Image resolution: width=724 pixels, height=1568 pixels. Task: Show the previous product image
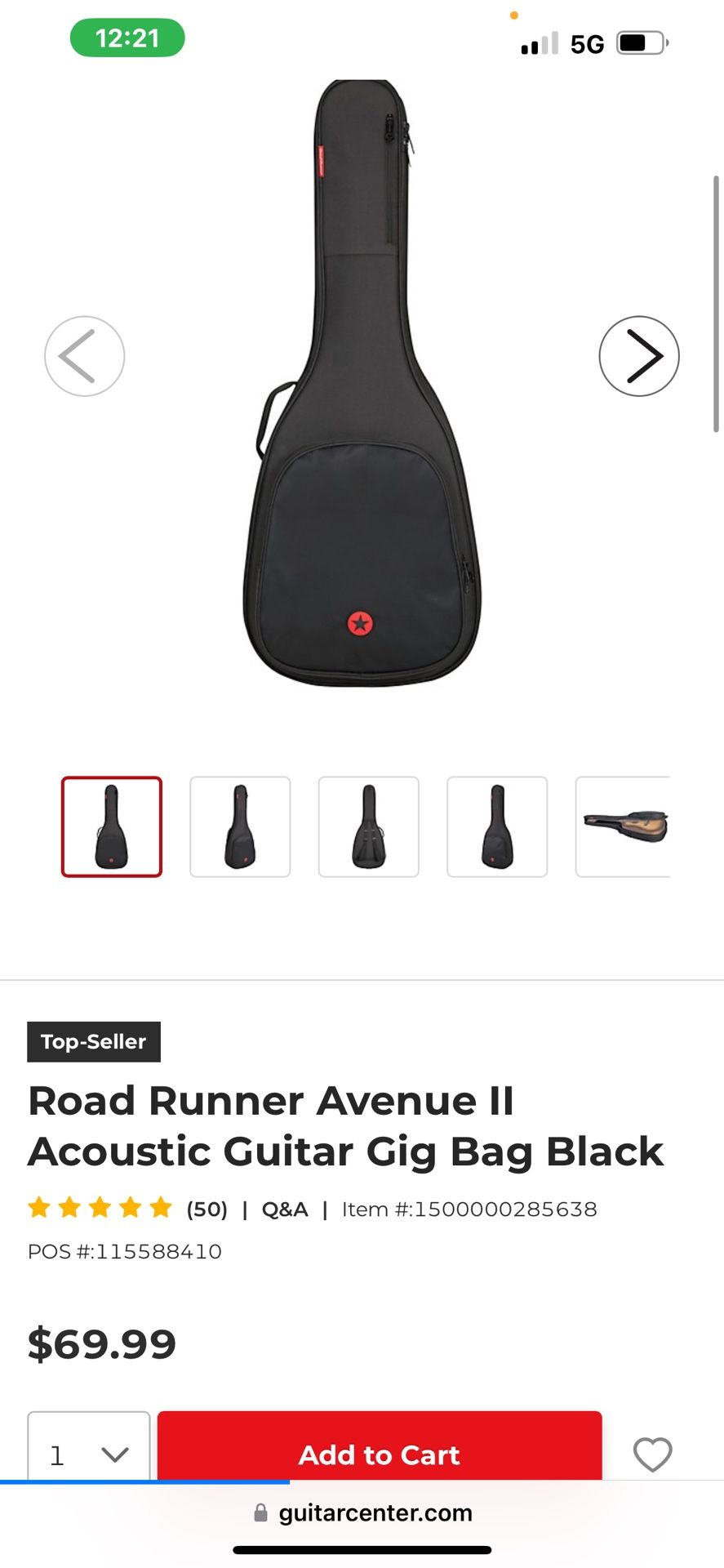(84, 356)
